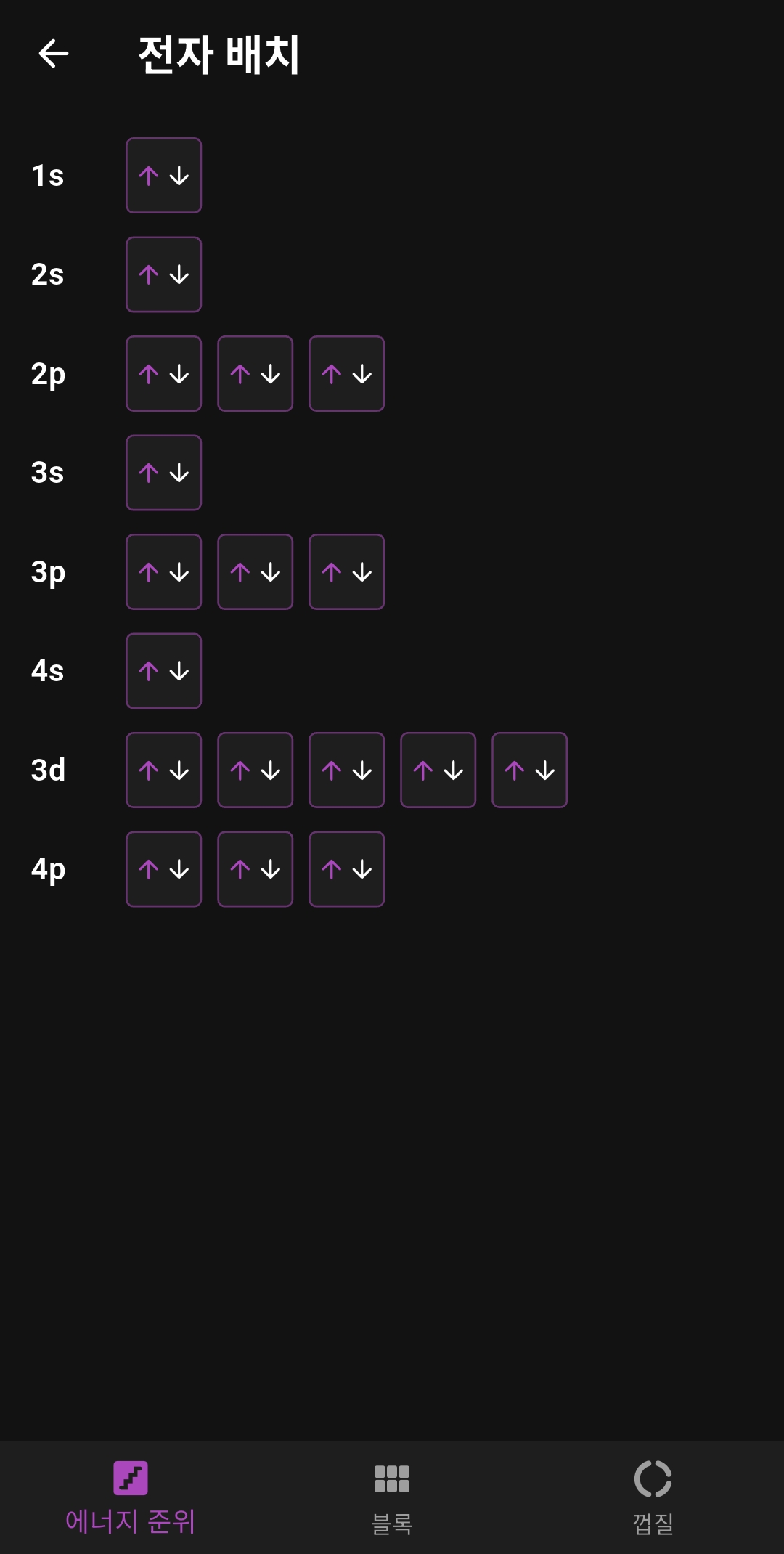784x1554 pixels.
Task: Switch to the 에너지 준위 tab
Action: pos(131,1498)
